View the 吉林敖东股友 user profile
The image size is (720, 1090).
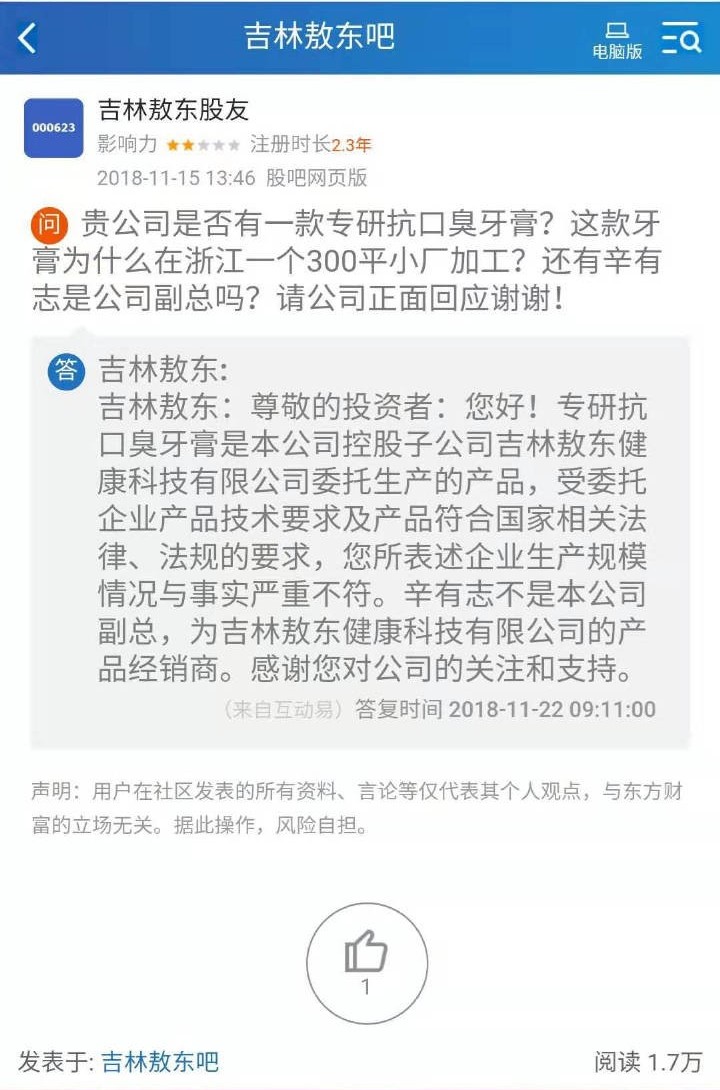click(173, 109)
